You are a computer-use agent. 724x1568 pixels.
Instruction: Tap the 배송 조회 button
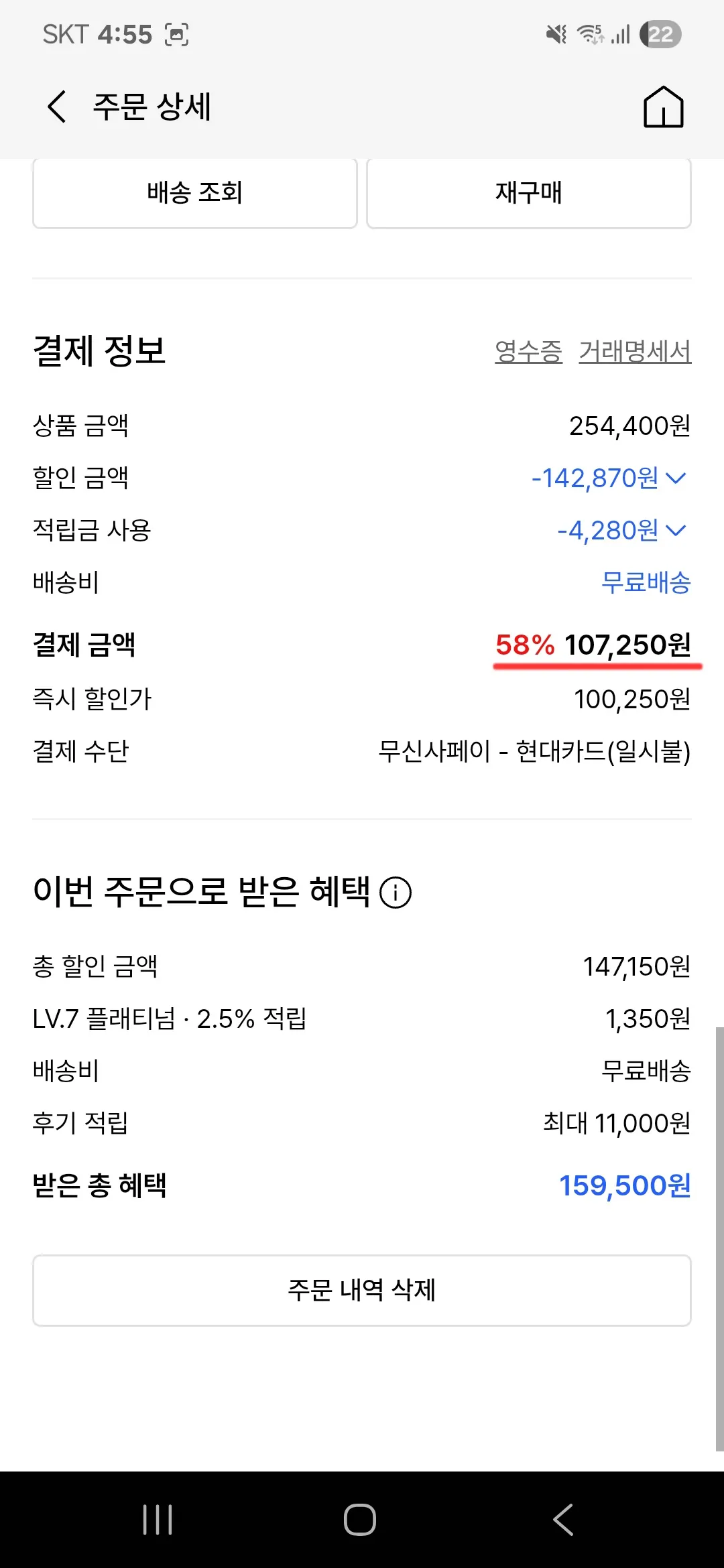(x=194, y=193)
